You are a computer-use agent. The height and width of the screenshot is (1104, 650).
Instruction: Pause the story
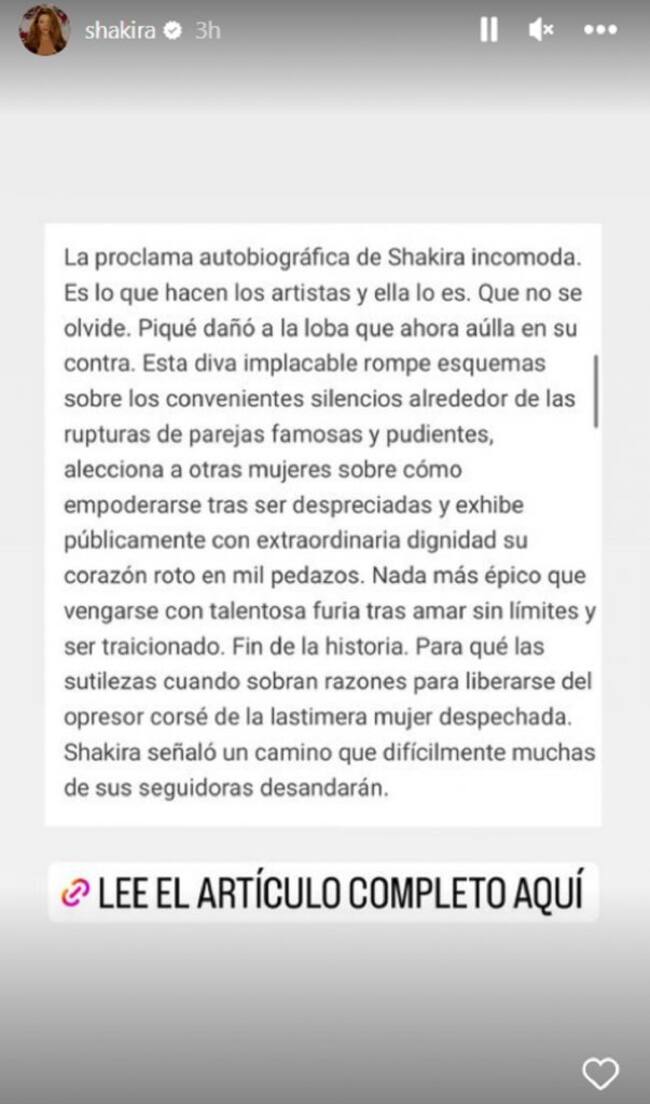pos(489,30)
